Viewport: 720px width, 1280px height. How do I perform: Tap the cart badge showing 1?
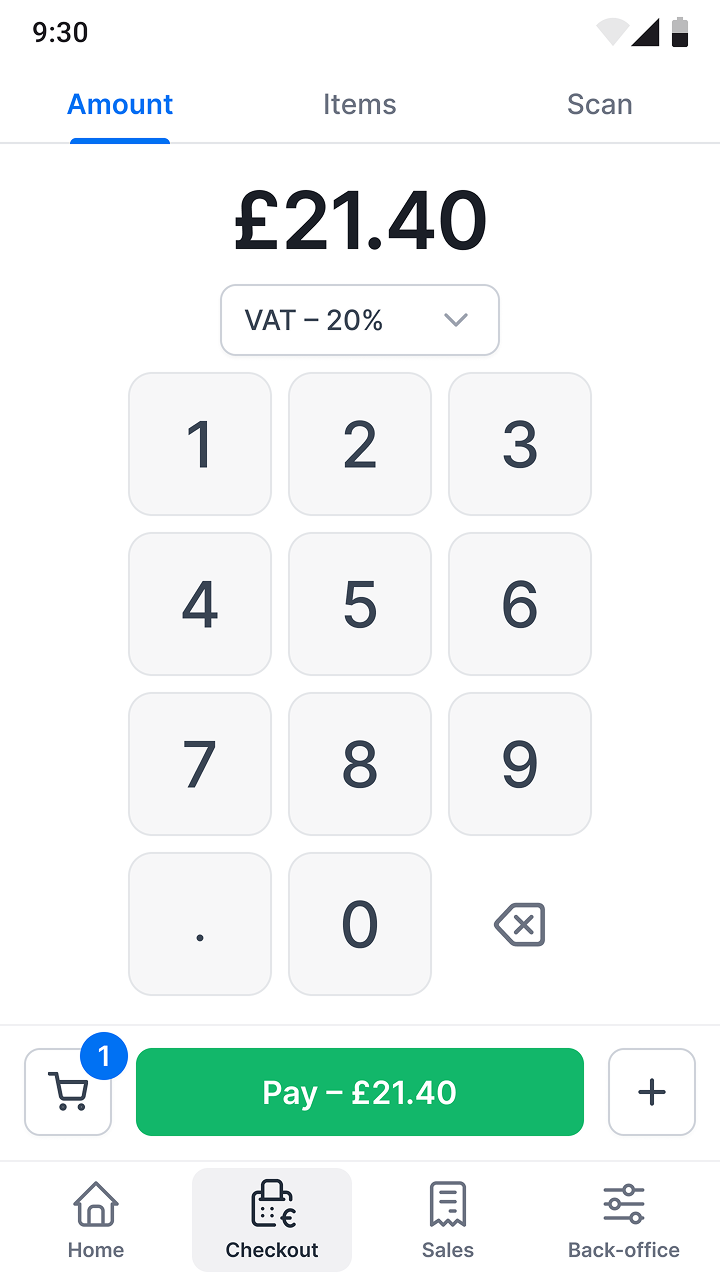tap(103, 1056)
